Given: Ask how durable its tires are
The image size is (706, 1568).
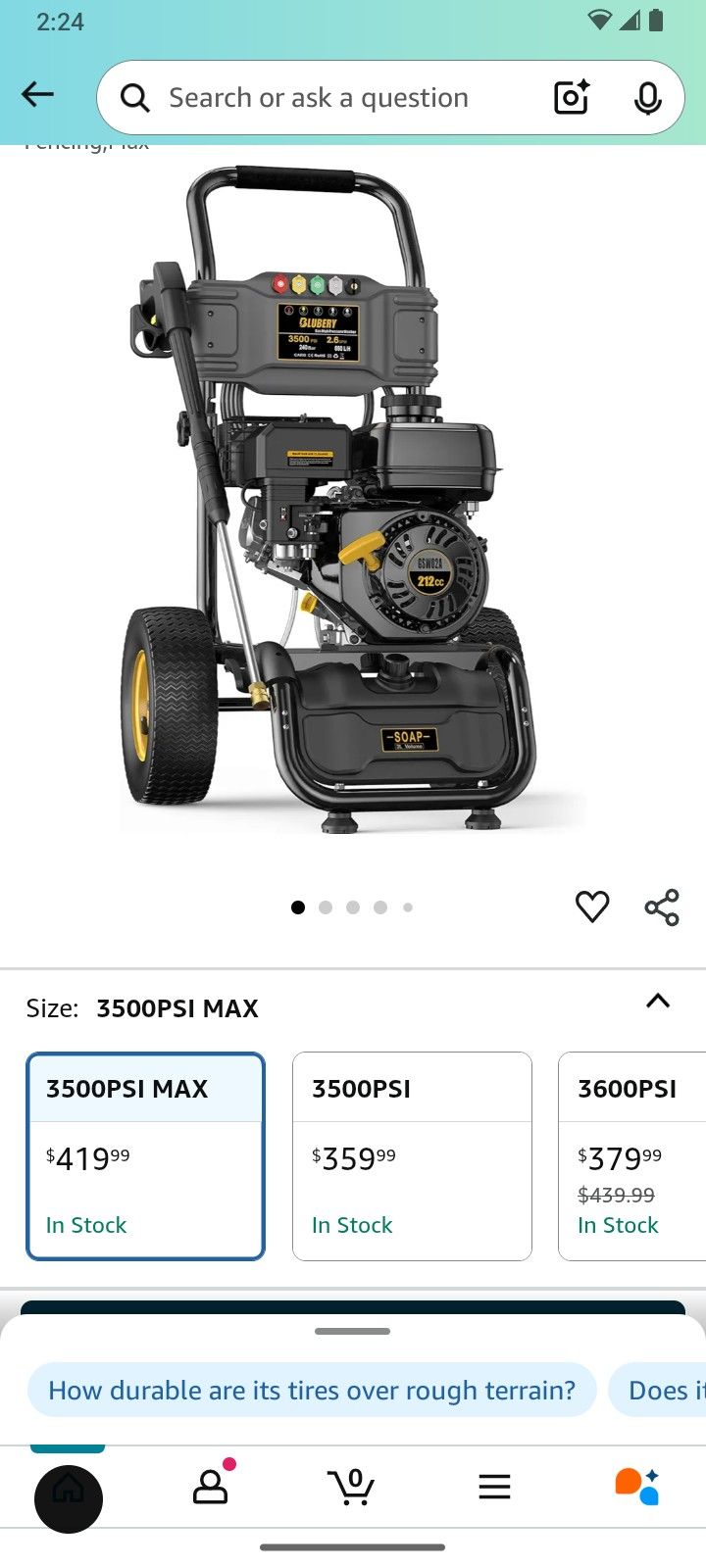Looking at the screenshot, I should [x=312, y=1390].
